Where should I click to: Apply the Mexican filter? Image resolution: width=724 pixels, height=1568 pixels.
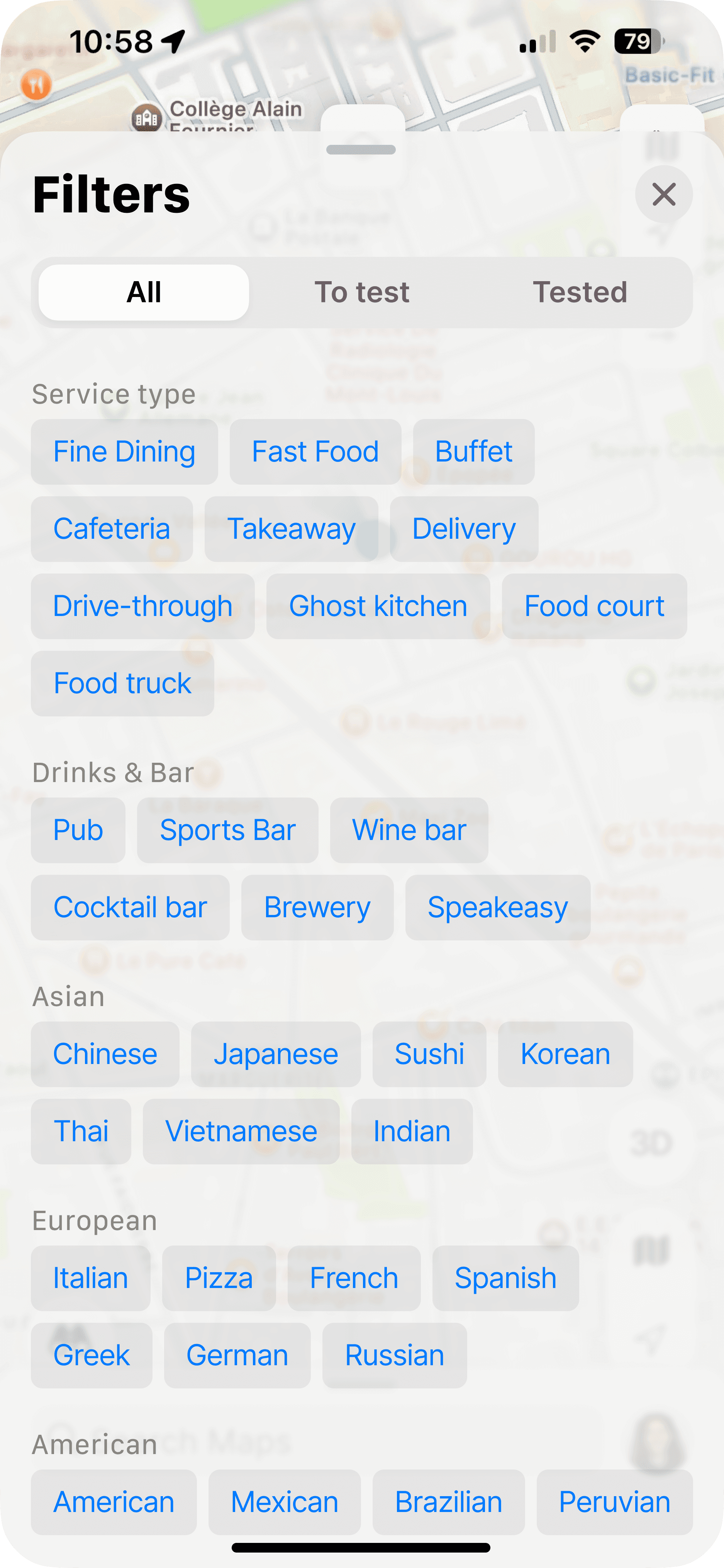pyautogui.click(x=284, y=1502)
